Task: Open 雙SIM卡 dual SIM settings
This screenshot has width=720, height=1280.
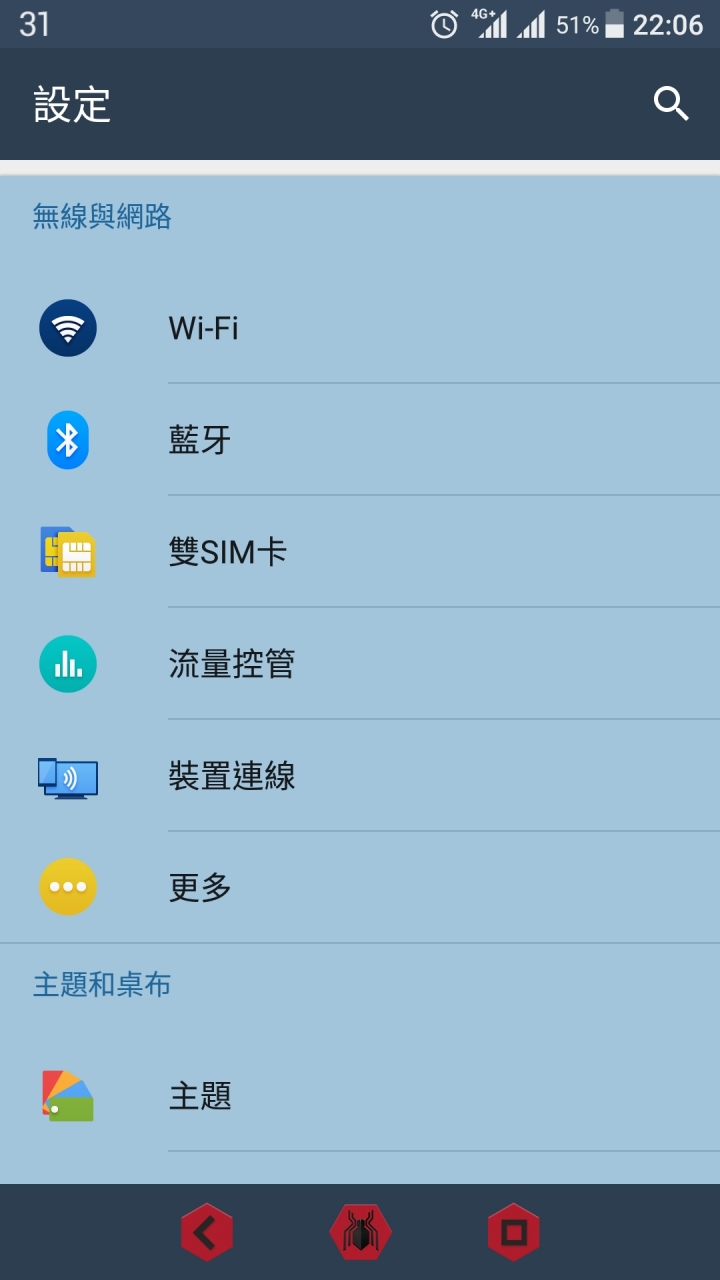Action: click(360, 552)
